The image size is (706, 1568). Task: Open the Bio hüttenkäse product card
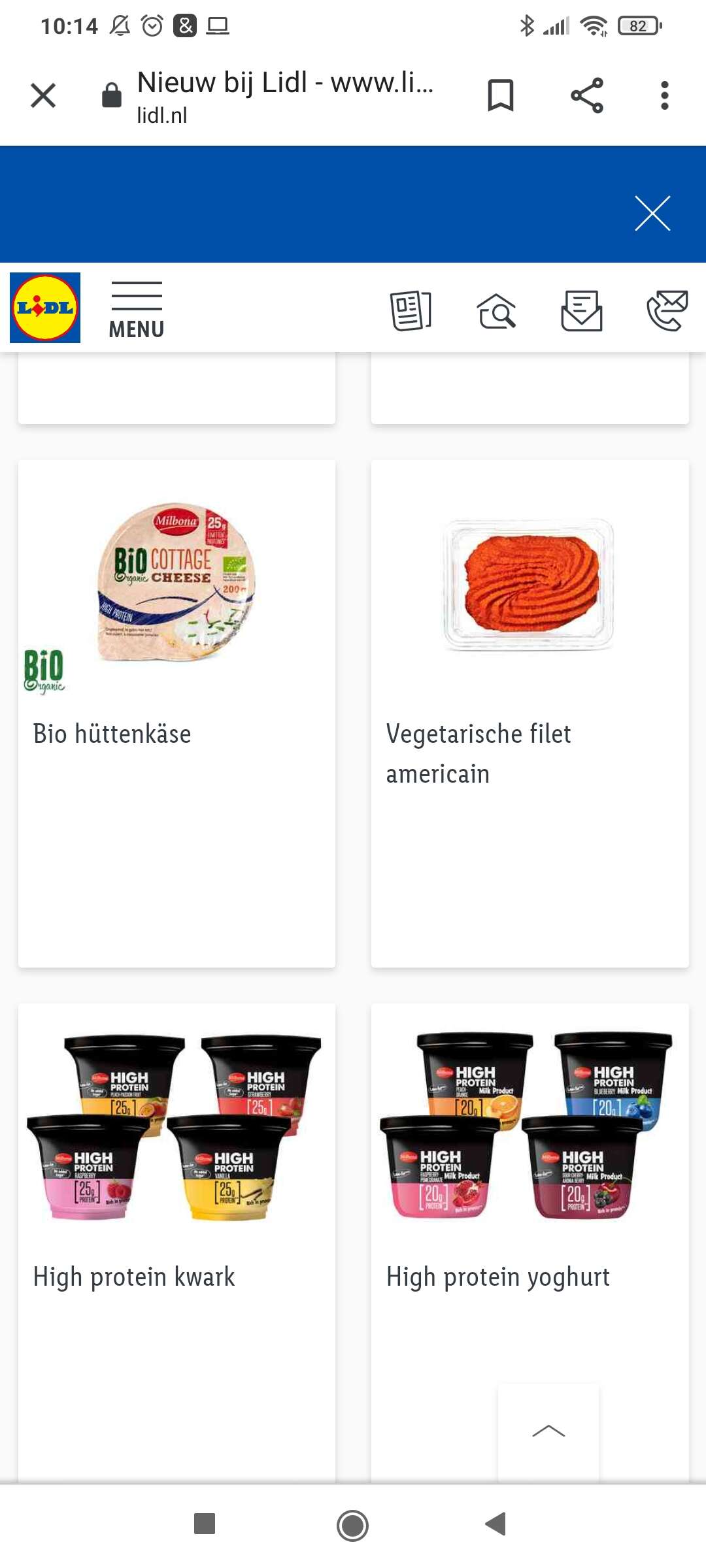pyautogui.click(x=177, y=713)
